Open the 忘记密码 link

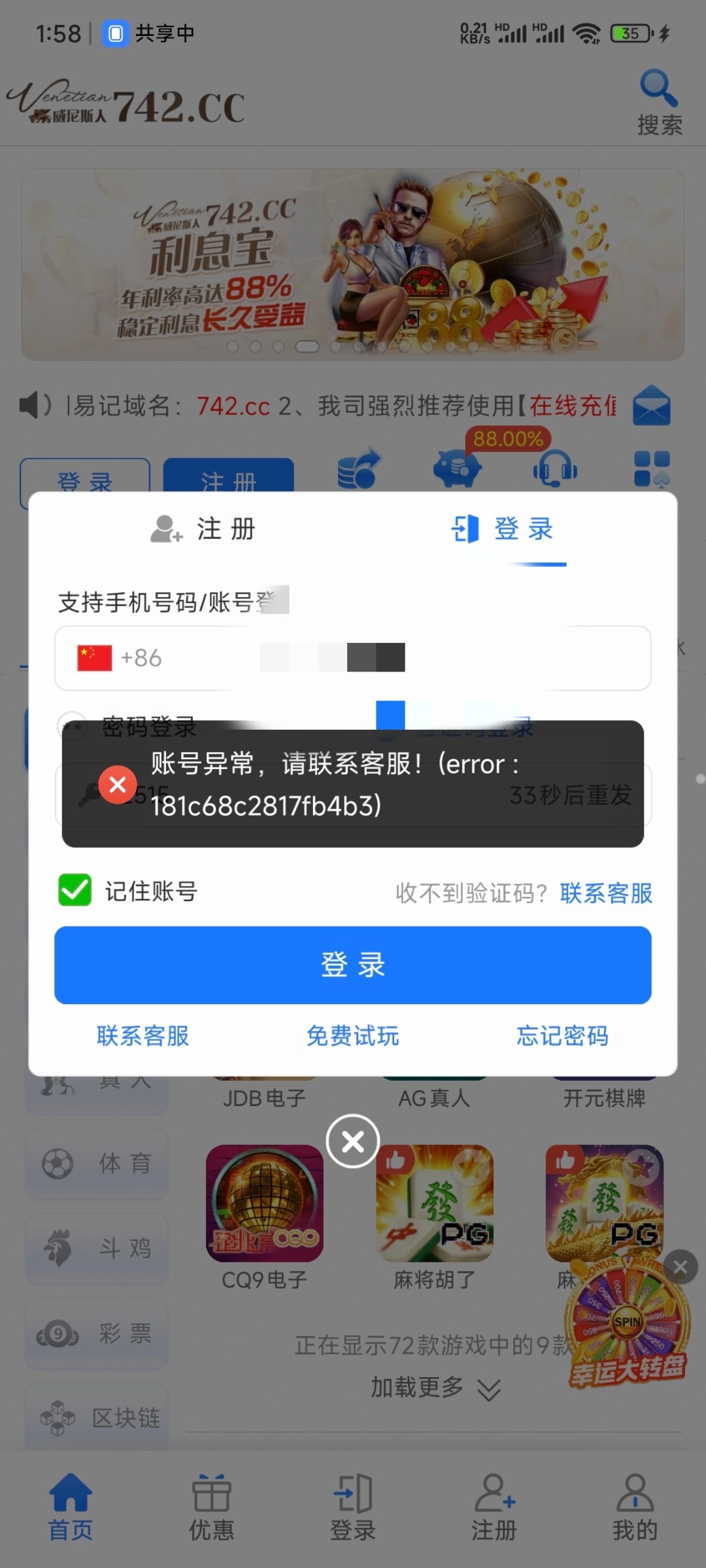point(562,1036)
